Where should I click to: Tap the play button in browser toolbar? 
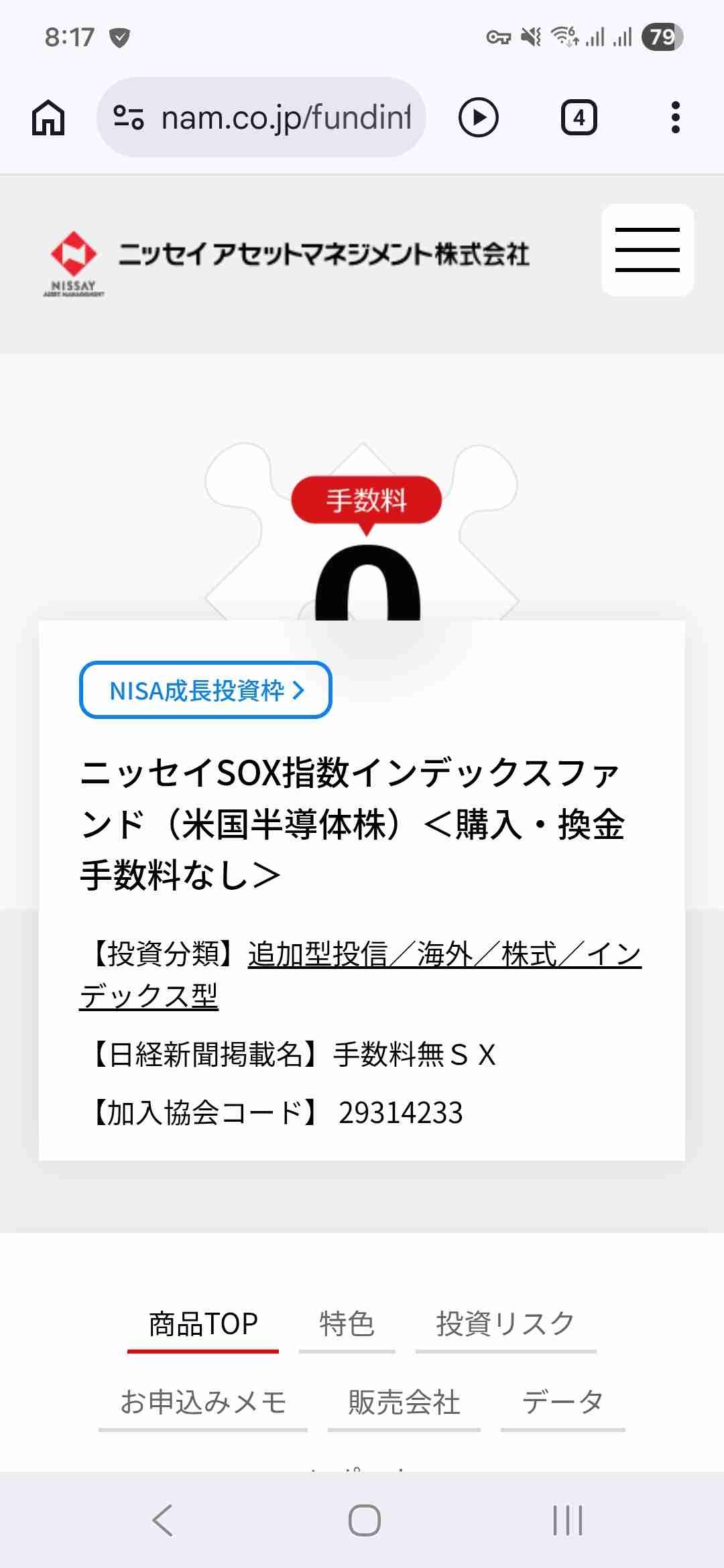pyautogui.click(x=478, y=118)
